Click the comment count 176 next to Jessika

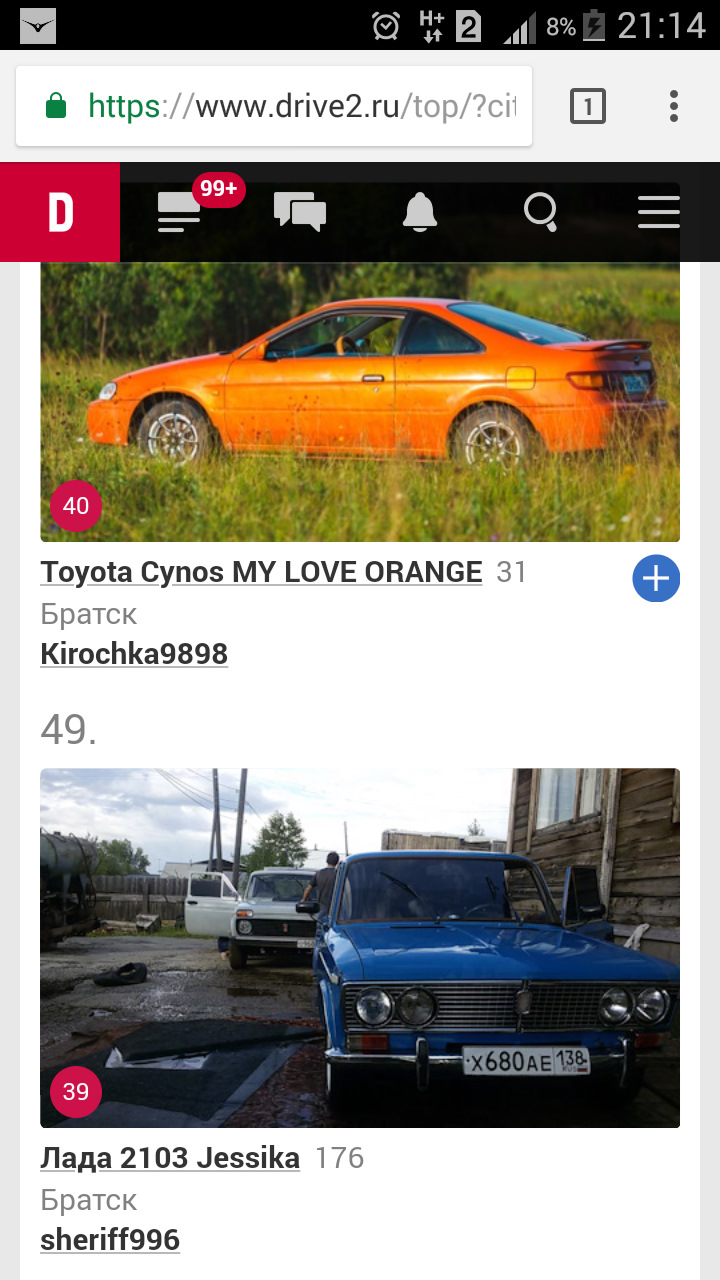point(340,1158)
